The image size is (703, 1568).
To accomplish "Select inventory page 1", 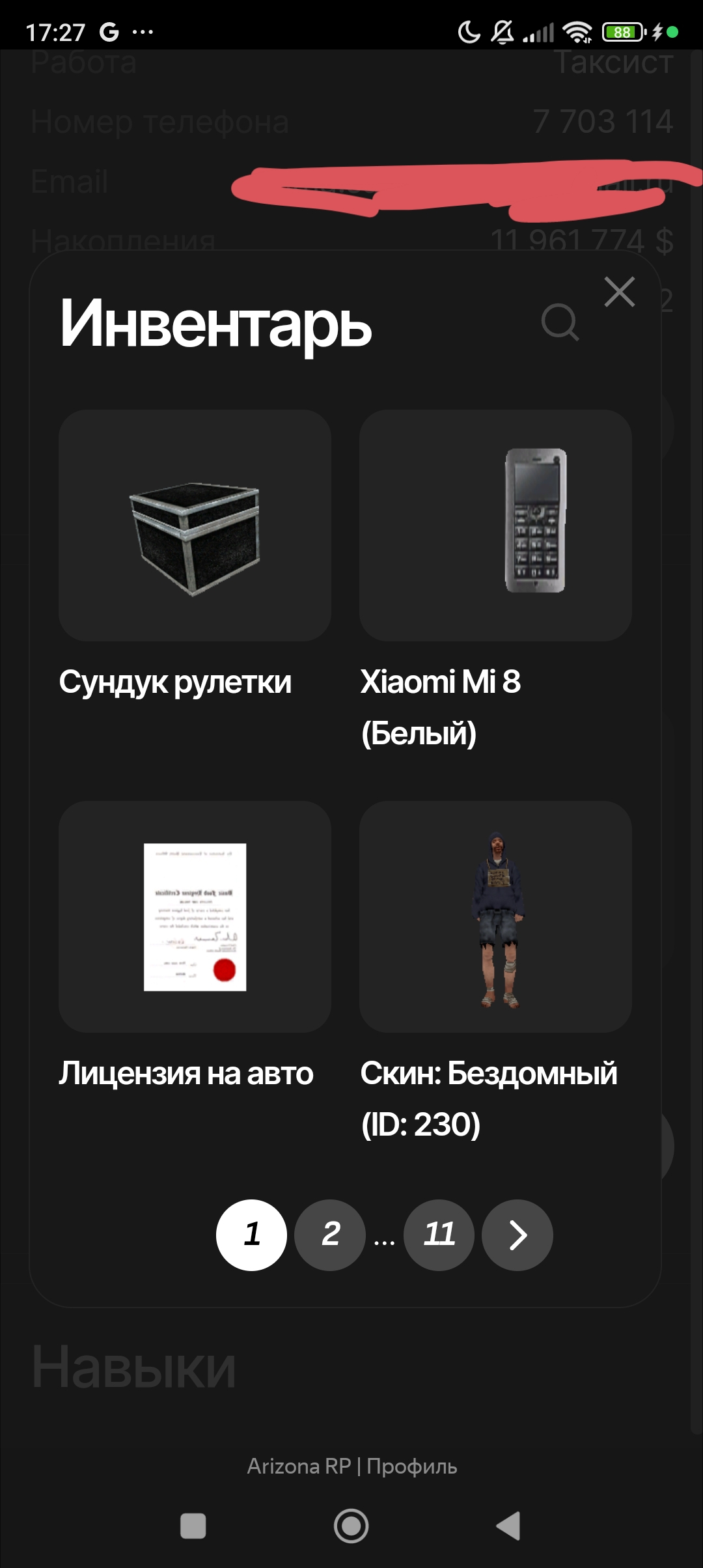I will (251, 1235).
